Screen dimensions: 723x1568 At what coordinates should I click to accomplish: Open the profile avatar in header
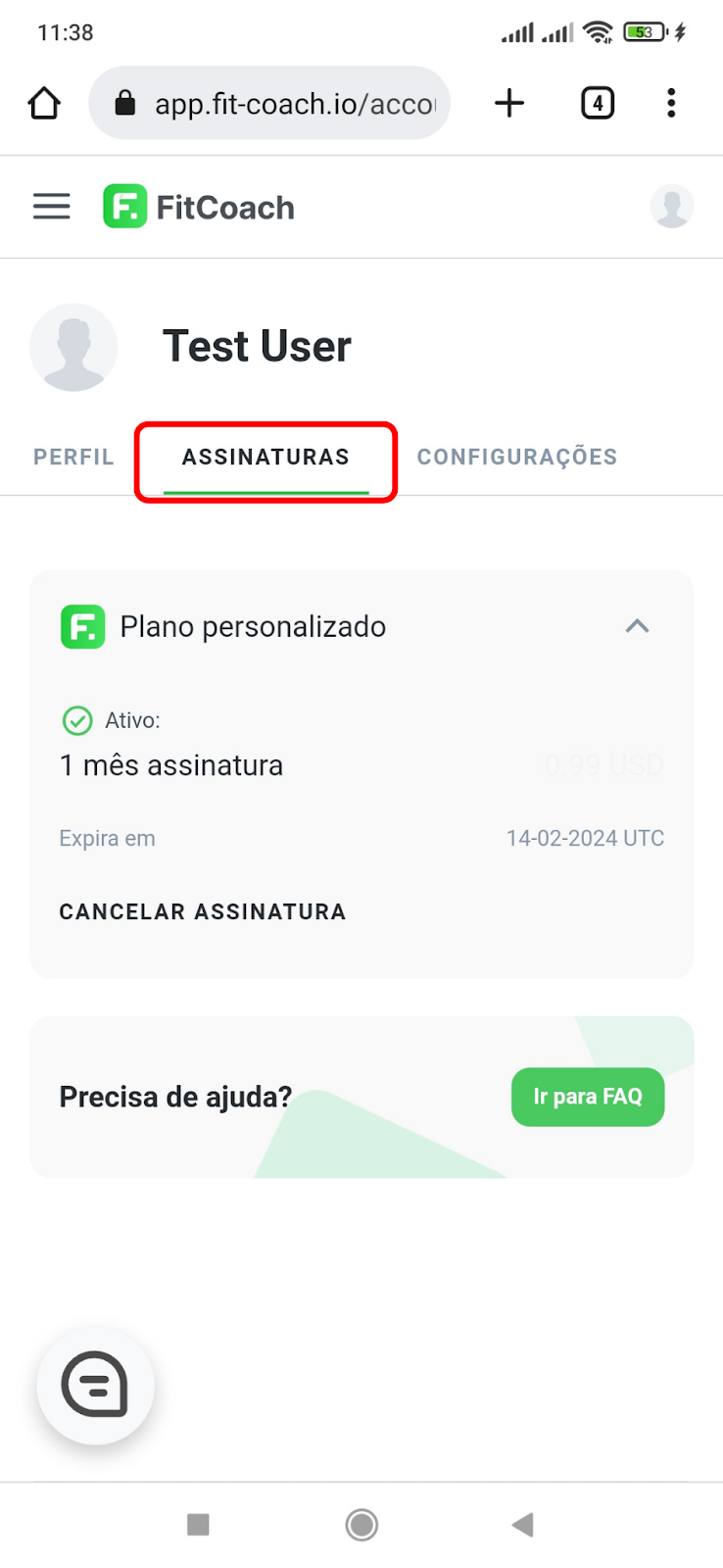(x=672, y=206)
